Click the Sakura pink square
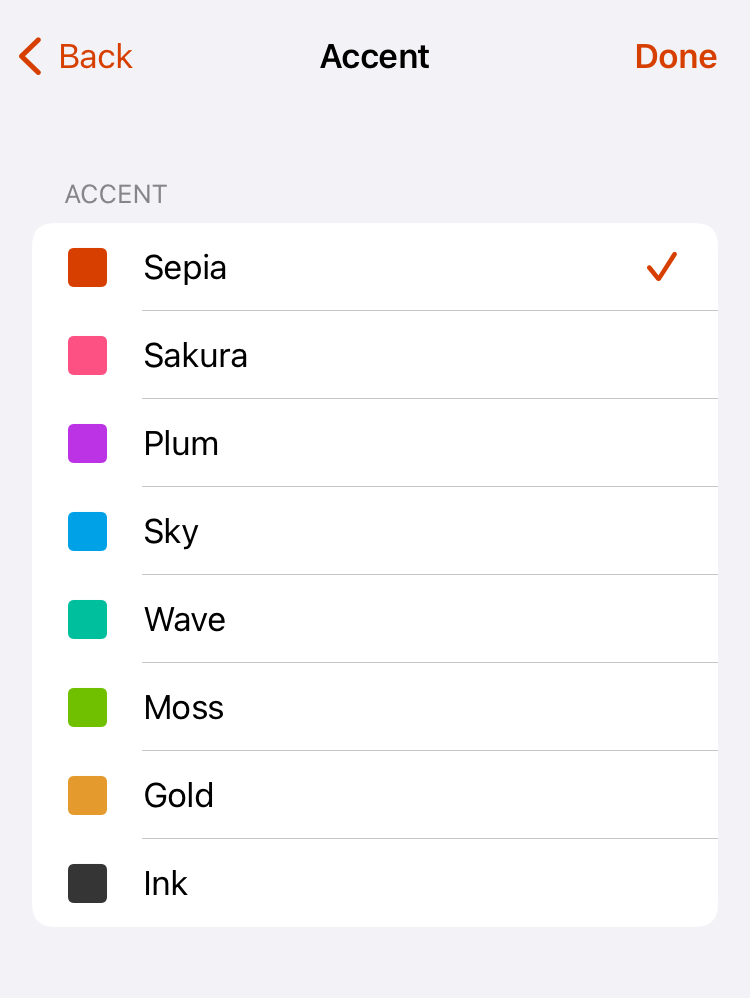The image size is (750, 998). click(87, 355)
